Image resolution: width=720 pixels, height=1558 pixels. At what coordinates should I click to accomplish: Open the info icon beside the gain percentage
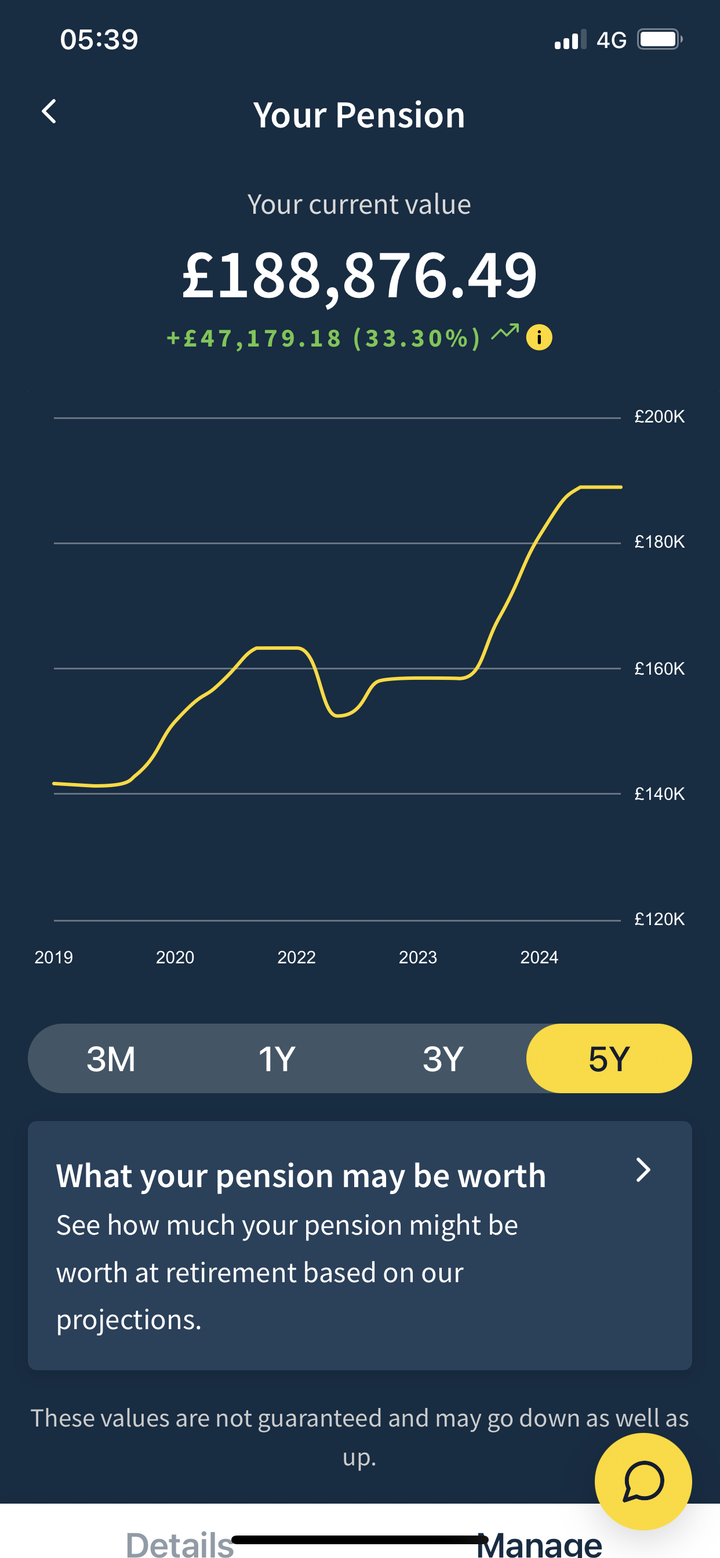(x=539, y=338)
